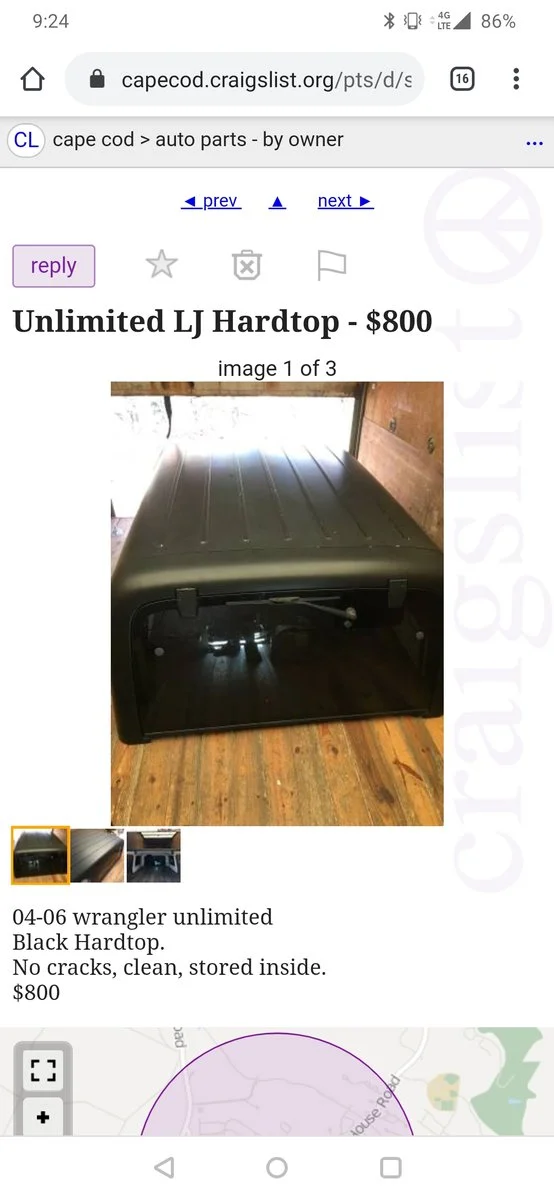Go to the browser home page

pyautogui.click(x=32, y=80)
